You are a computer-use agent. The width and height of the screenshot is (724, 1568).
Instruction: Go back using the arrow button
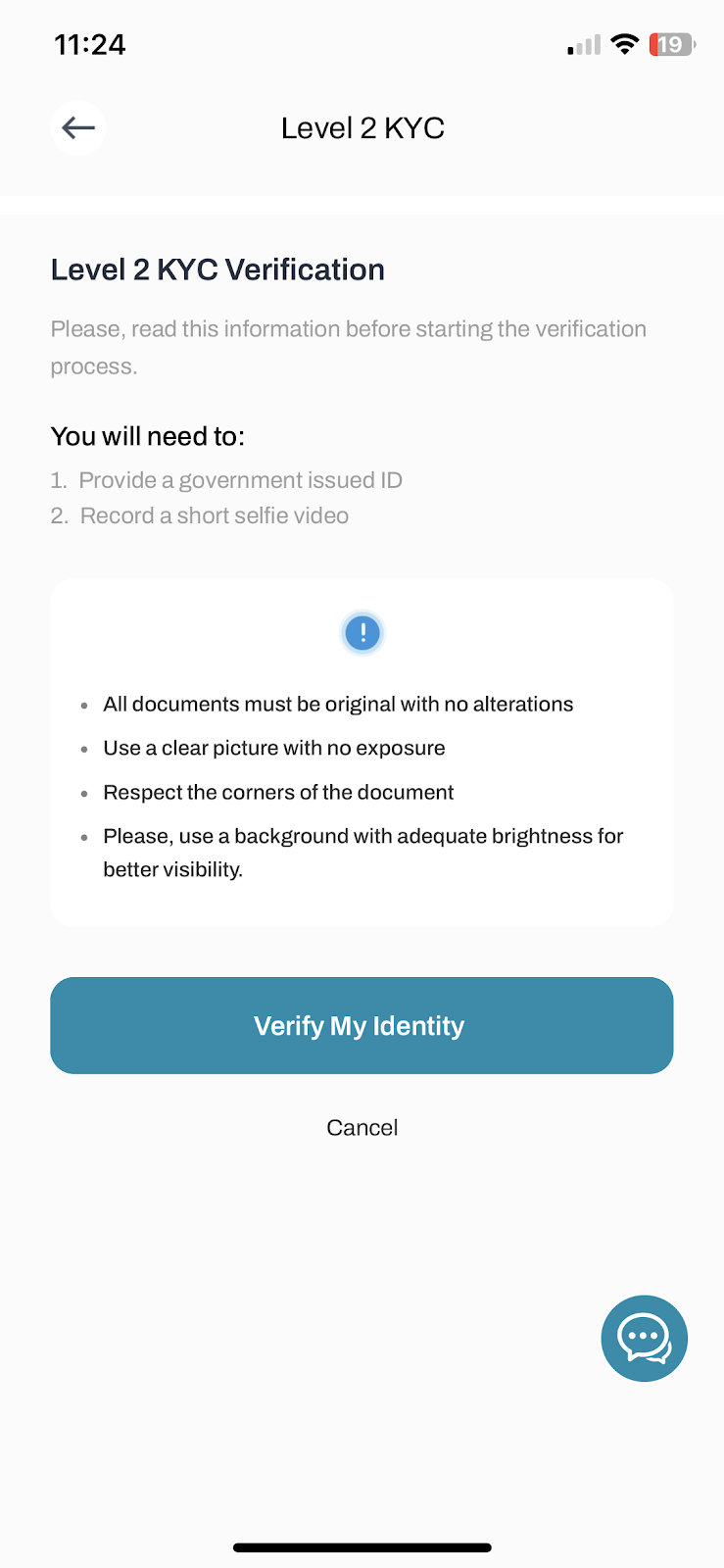(78, 127)
